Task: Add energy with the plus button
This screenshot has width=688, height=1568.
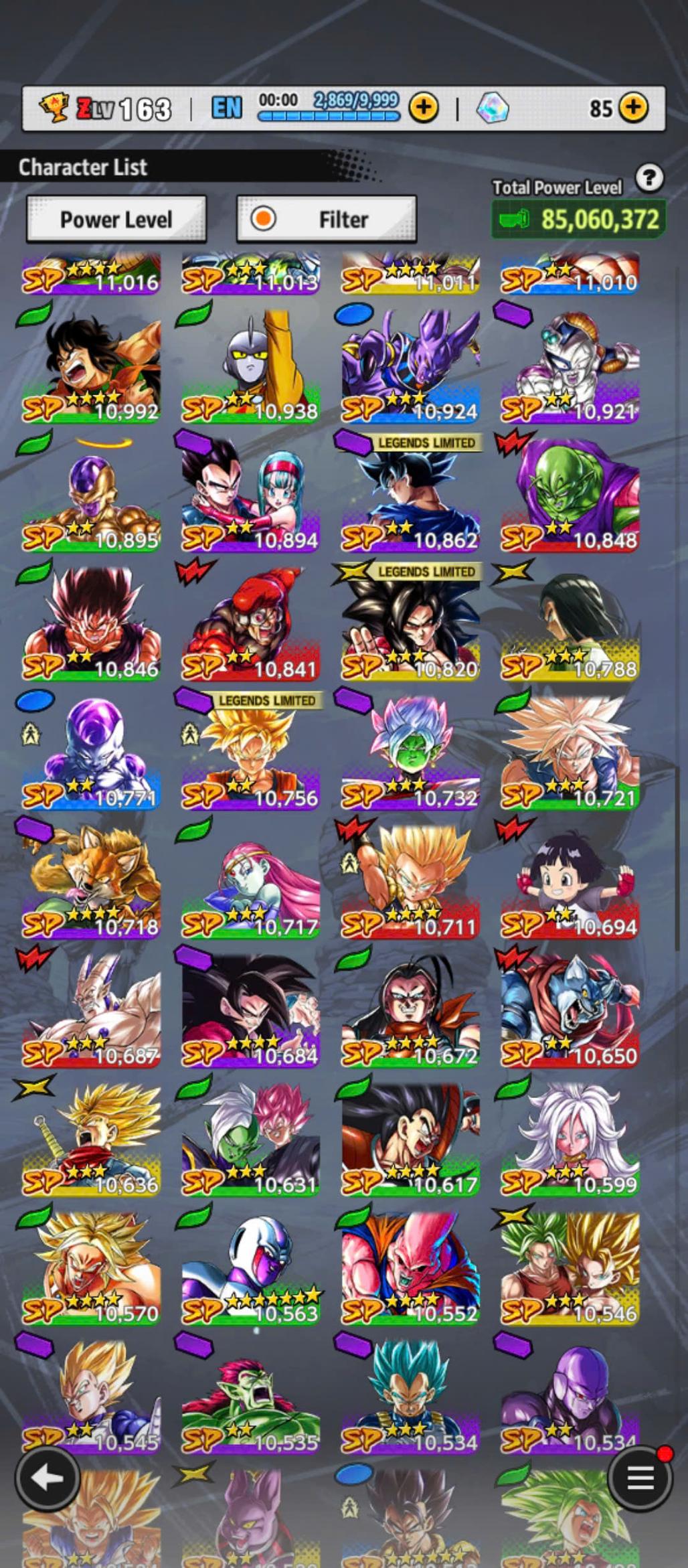Action: click(x=423, y=107)
